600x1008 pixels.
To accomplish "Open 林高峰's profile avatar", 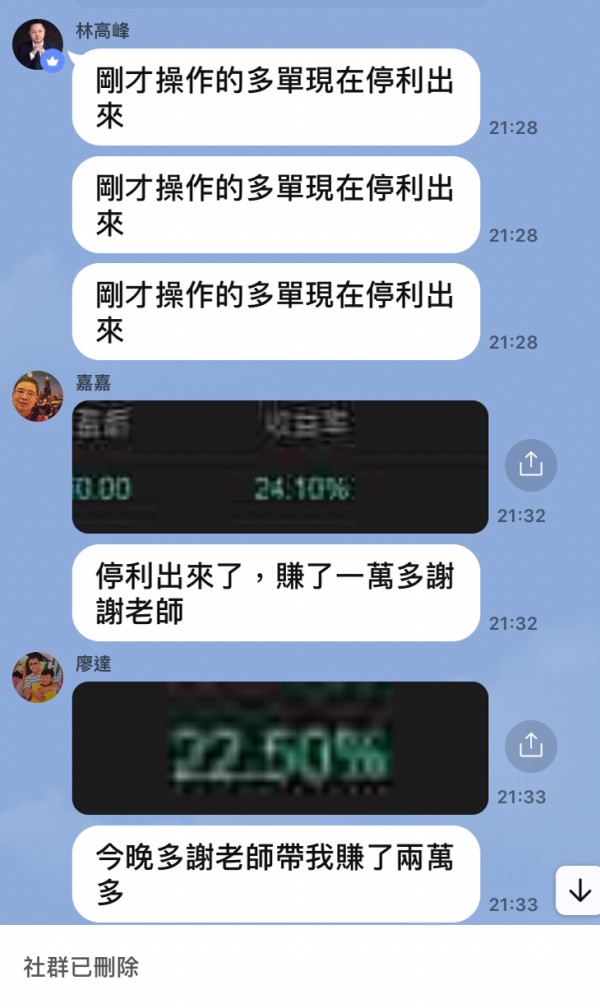I will pyautogui.click(x=37, y=45).
